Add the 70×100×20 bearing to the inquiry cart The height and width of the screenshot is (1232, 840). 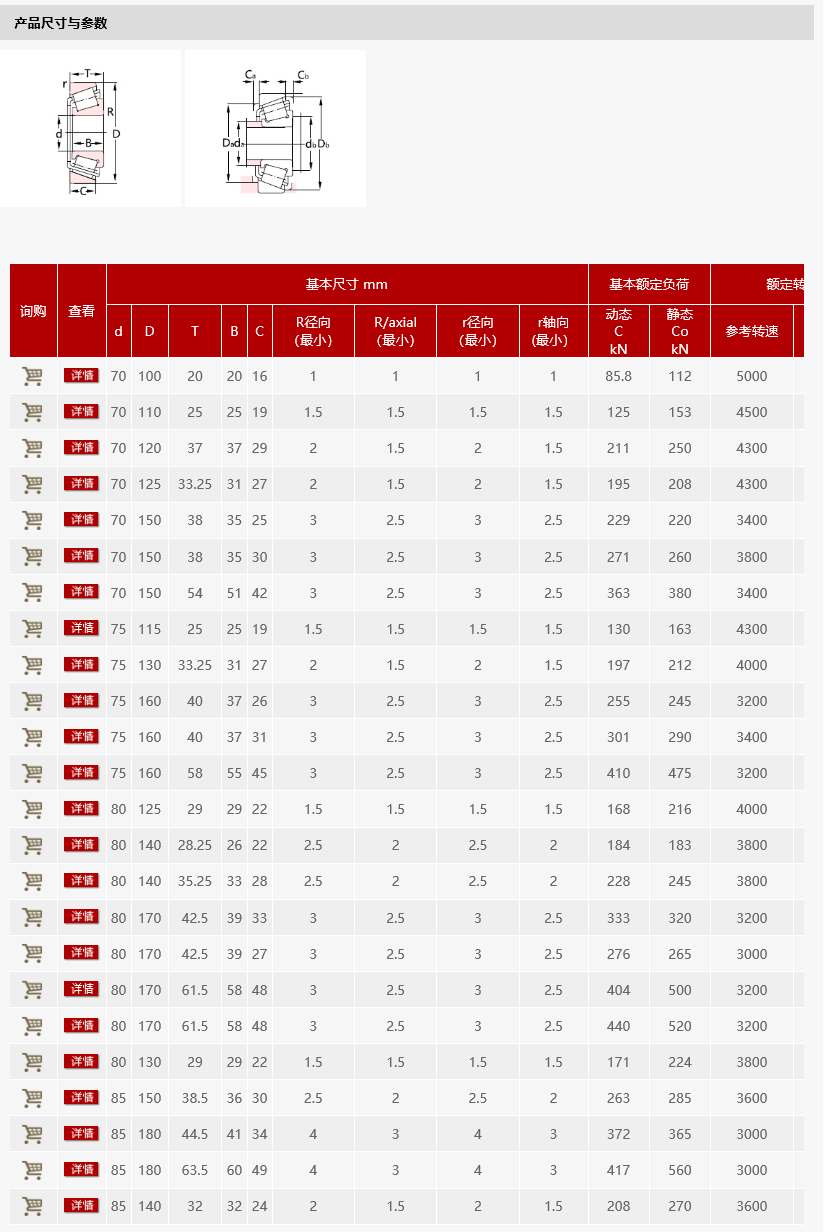(x=33, y=376)
